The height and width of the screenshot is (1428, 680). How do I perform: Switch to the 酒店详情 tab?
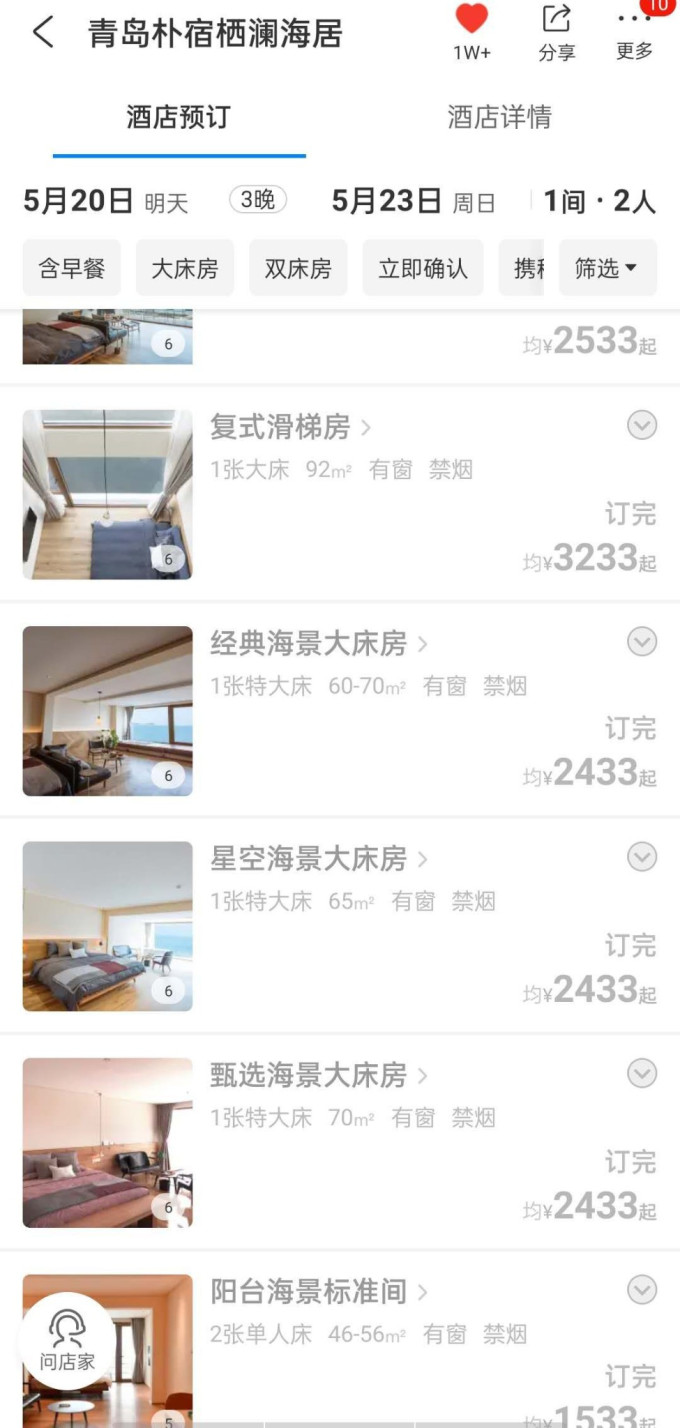pos(499,117)
